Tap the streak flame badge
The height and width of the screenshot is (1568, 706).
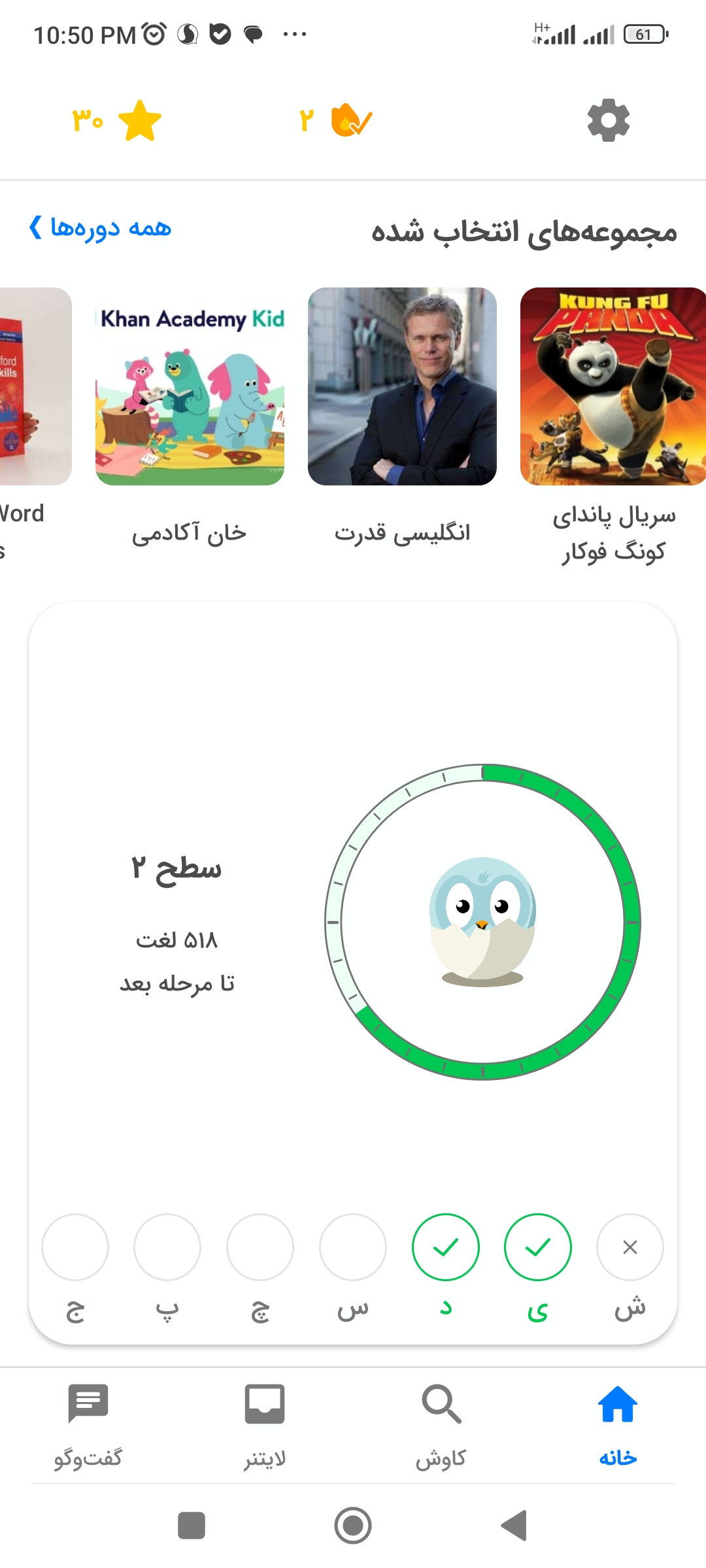tap(336, 120)
